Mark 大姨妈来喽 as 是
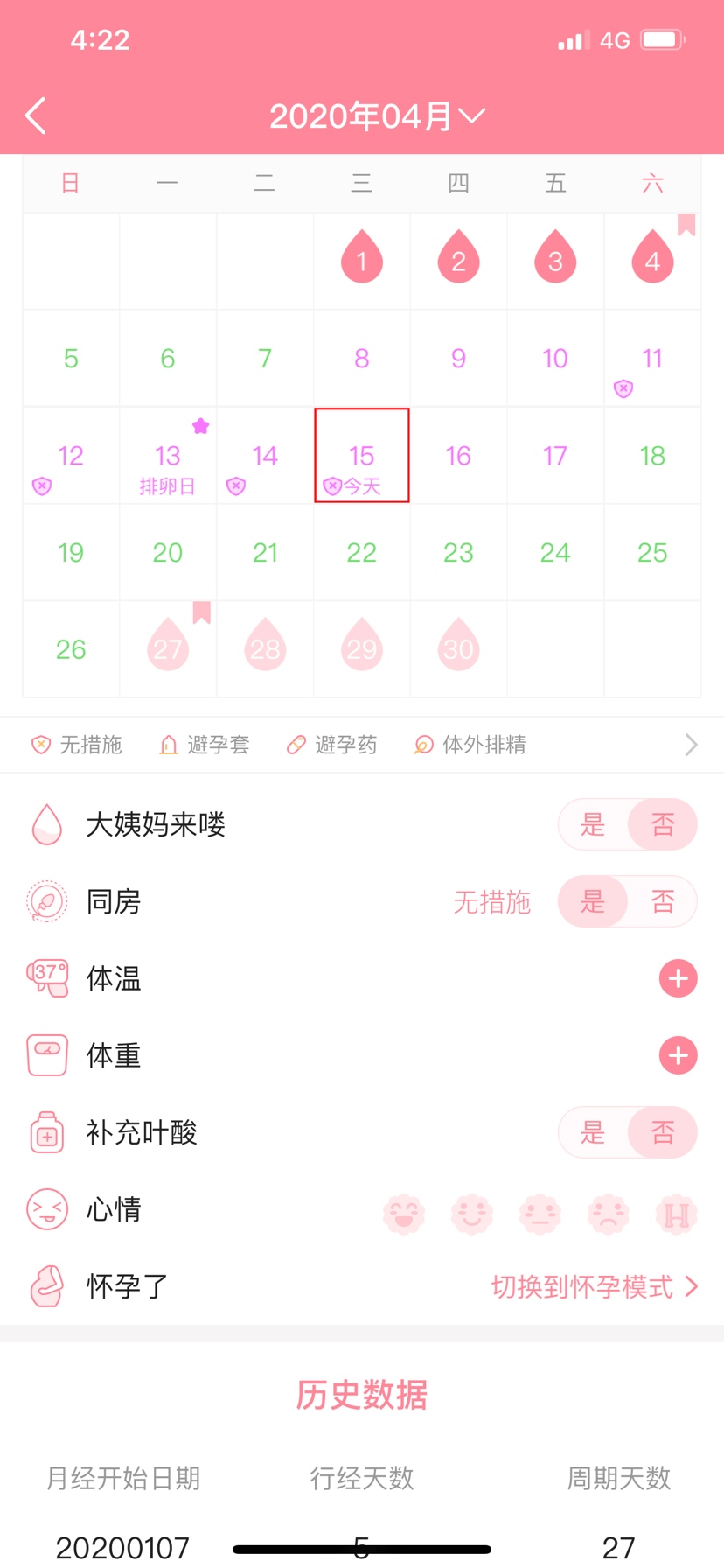Image resolution: width=724 pixels, height=1568 pixels. click(x=593, y=824)
